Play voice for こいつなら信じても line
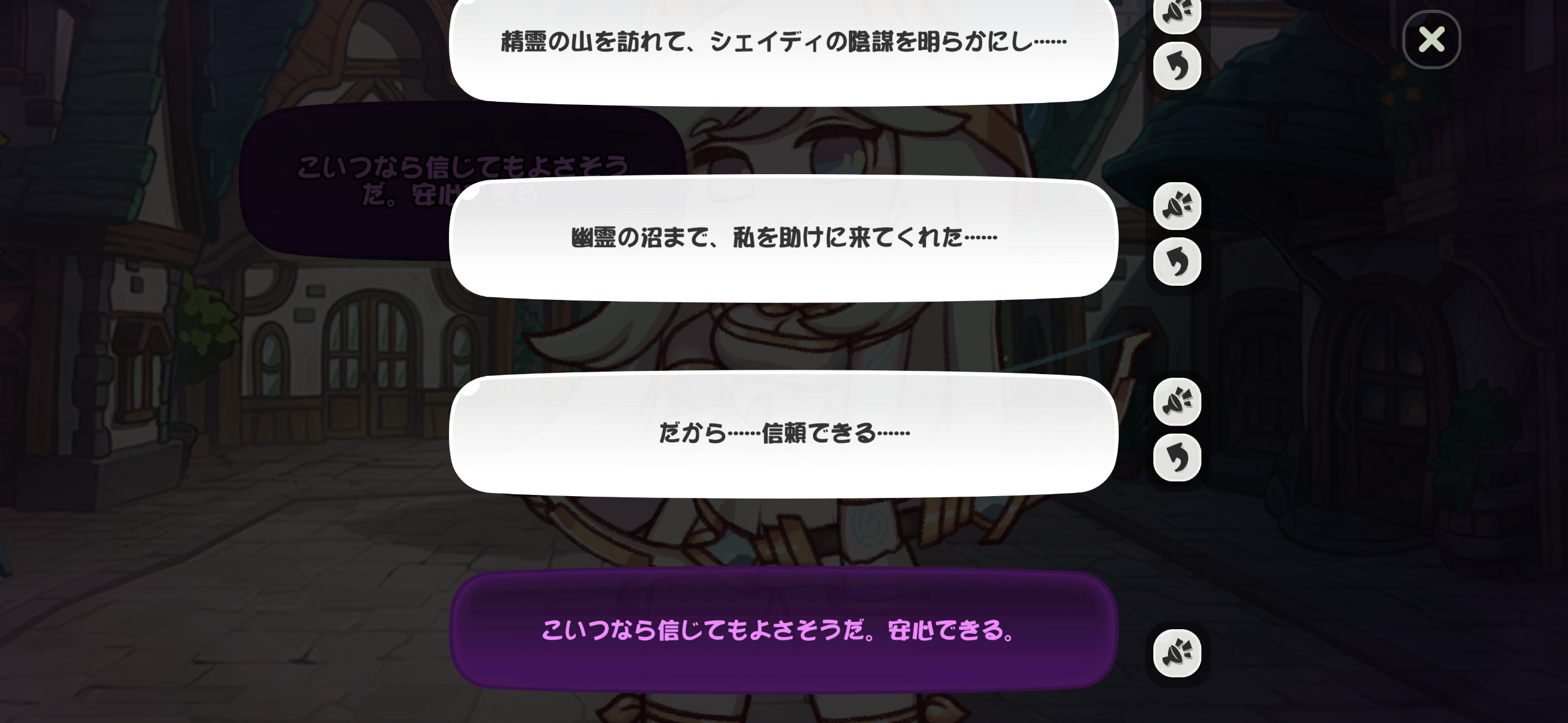This screenshot has height=723, width=1568. pos(1177,653)
